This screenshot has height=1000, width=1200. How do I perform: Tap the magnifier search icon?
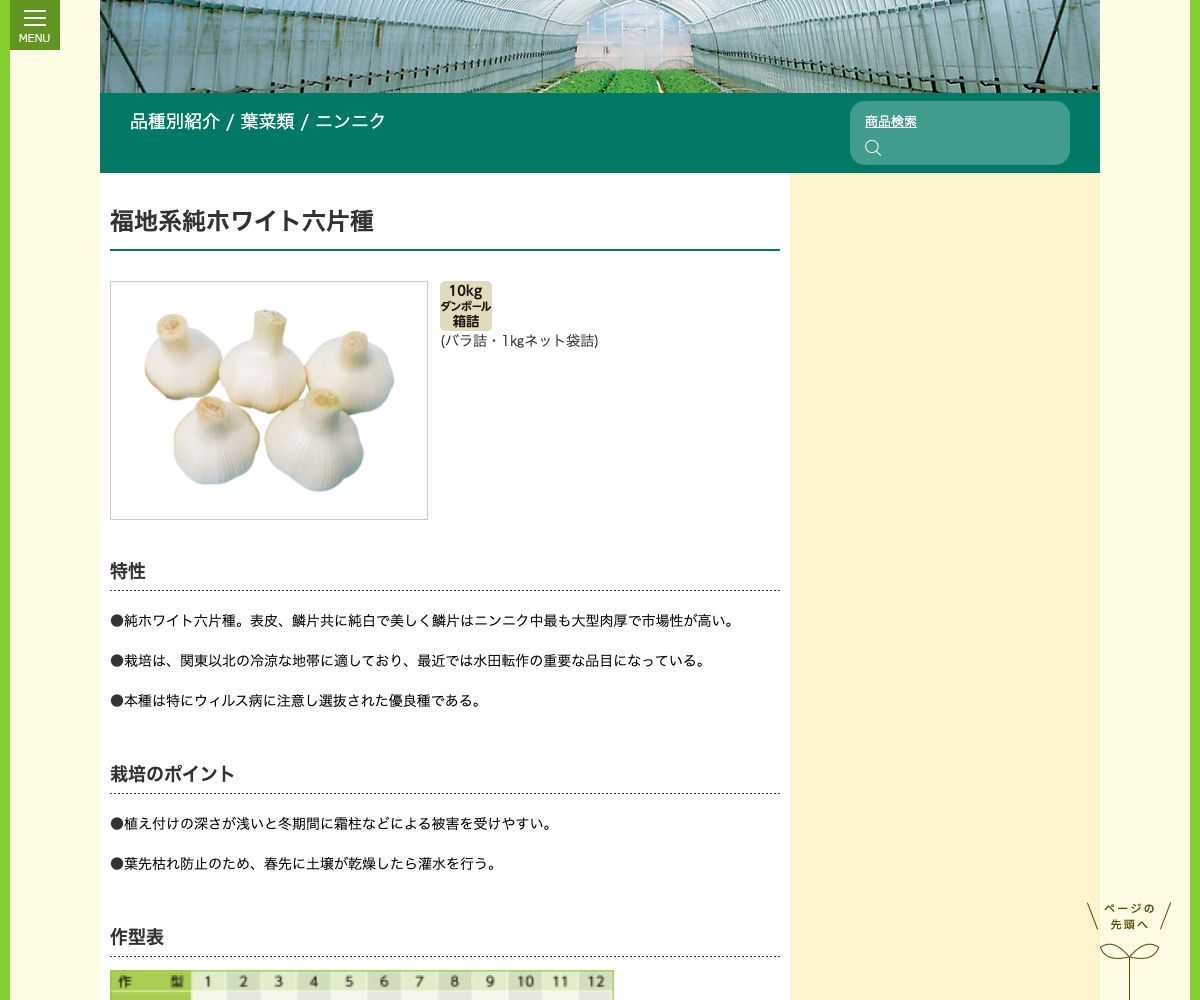click(x=873, y=148)
